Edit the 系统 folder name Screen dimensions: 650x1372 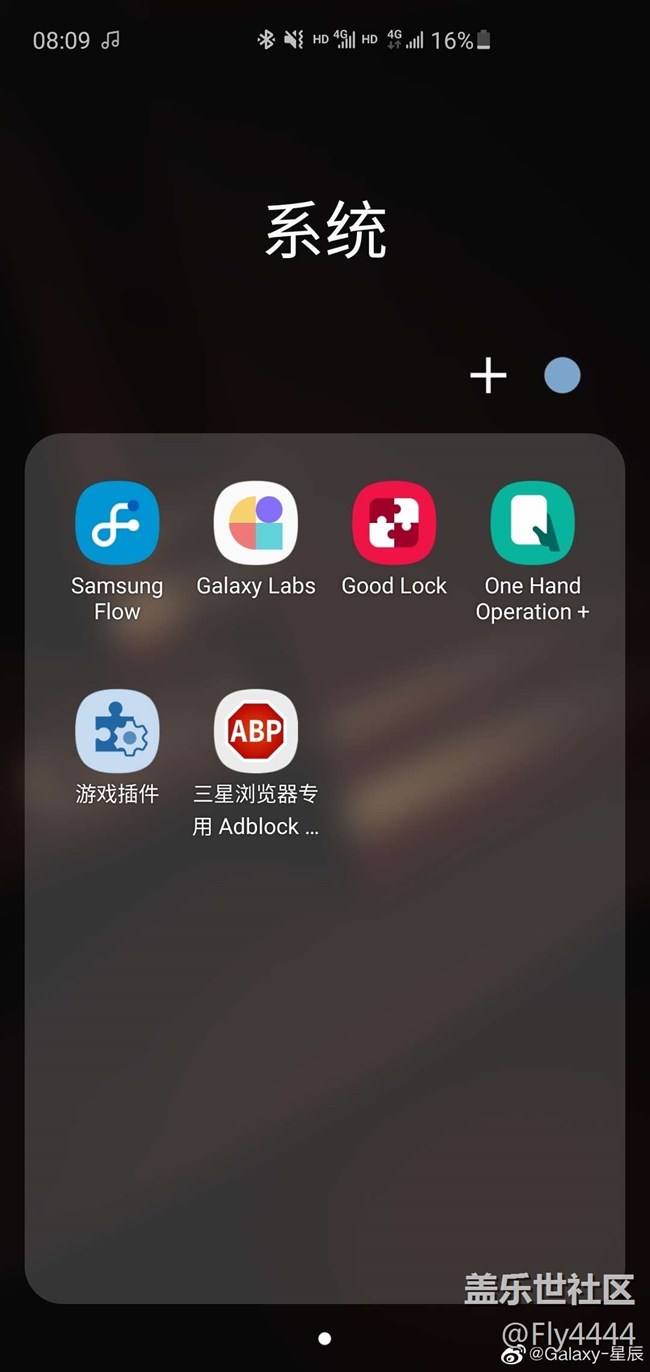pos(326,231)
